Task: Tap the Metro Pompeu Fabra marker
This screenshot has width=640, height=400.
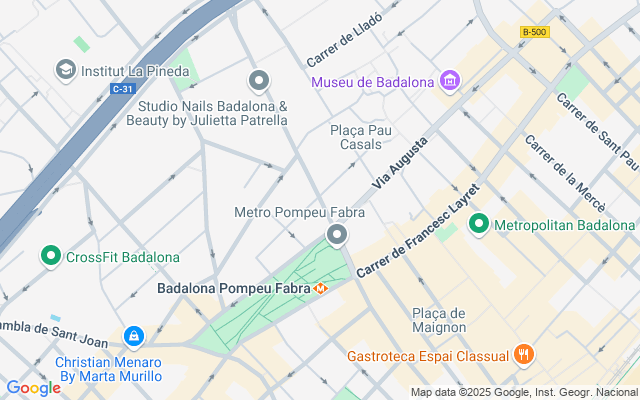Action: tap(337, 236)
